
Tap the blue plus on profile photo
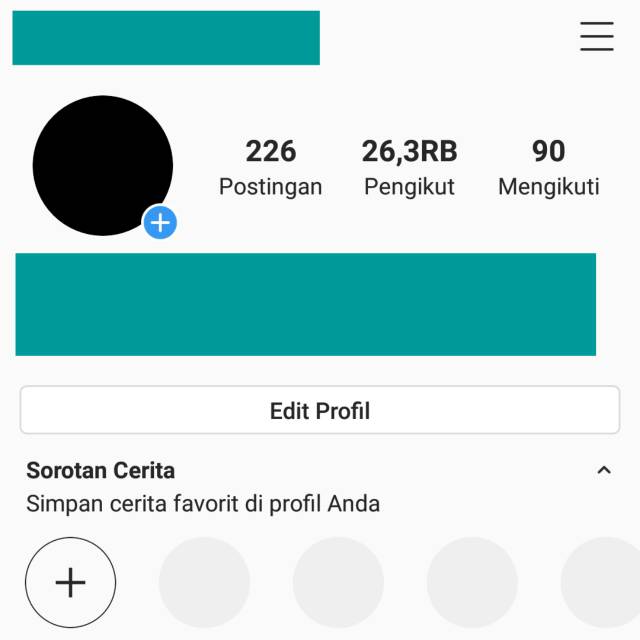point(160,222)
